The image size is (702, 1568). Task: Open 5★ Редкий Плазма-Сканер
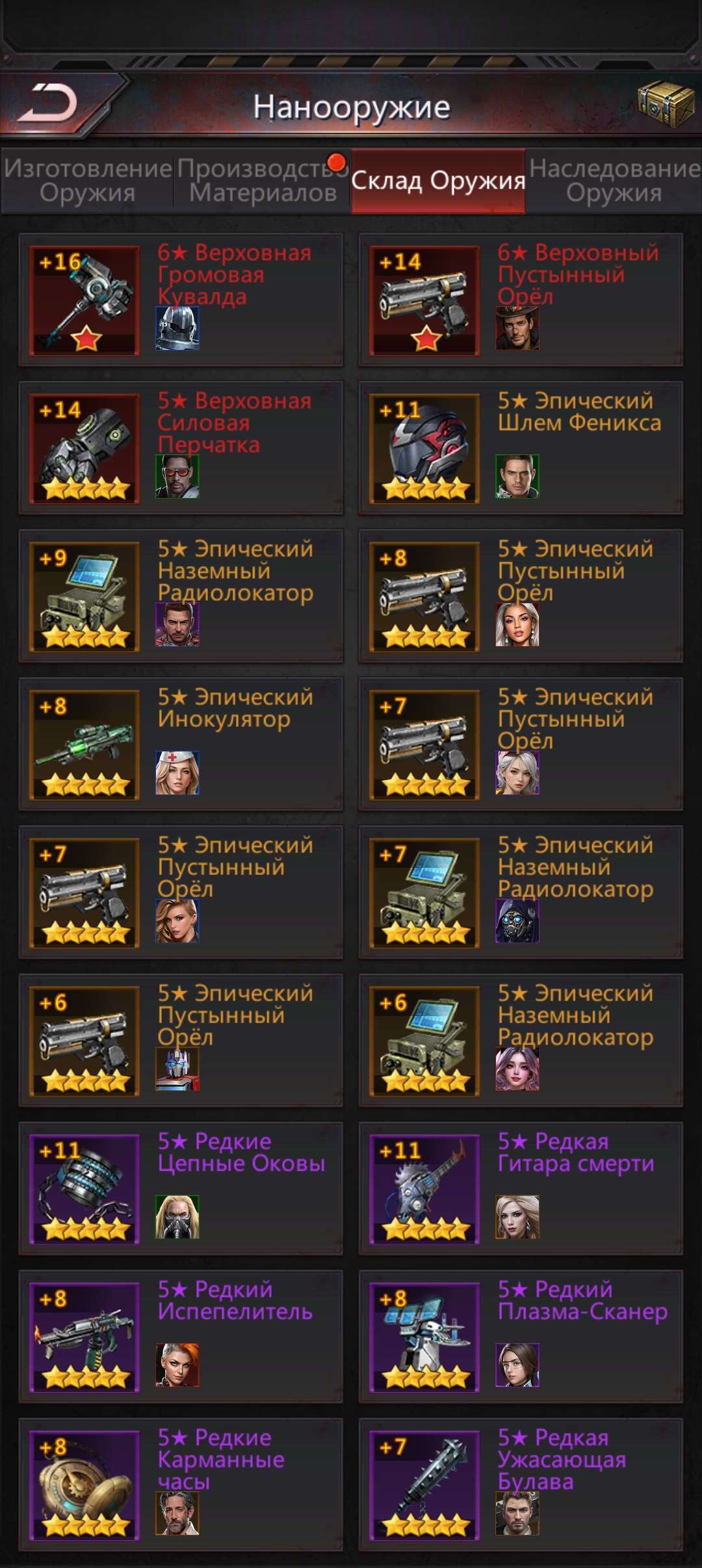tap(521, 1337)
